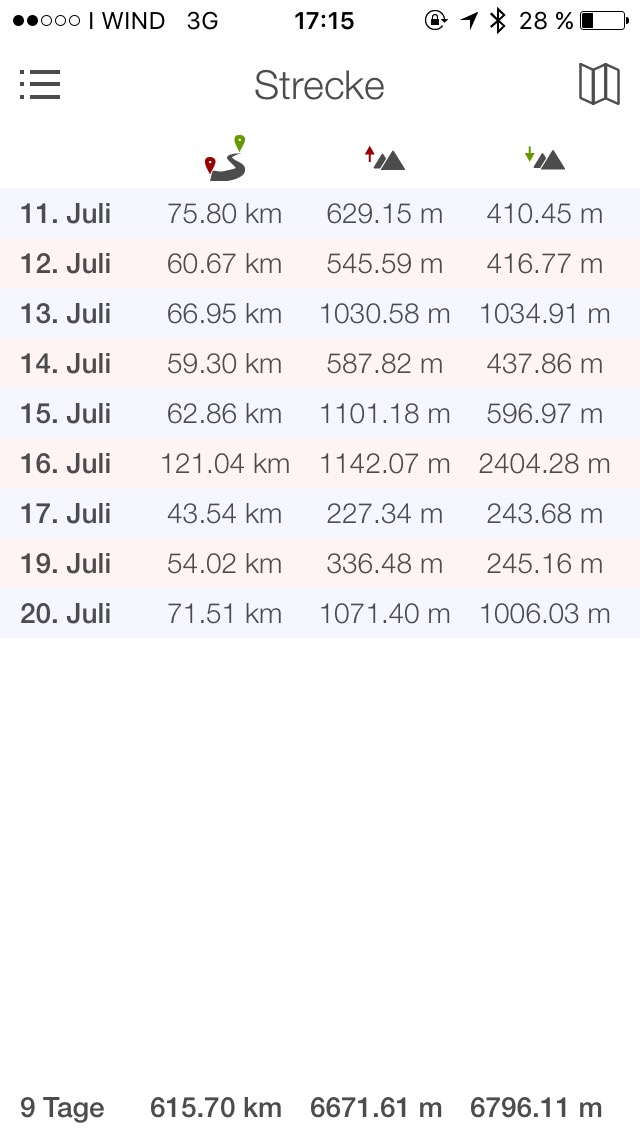View the 20. Juli route
The width and height of the screenshot is (640, 1136).
pyautogui.click(x=320, y=613)
